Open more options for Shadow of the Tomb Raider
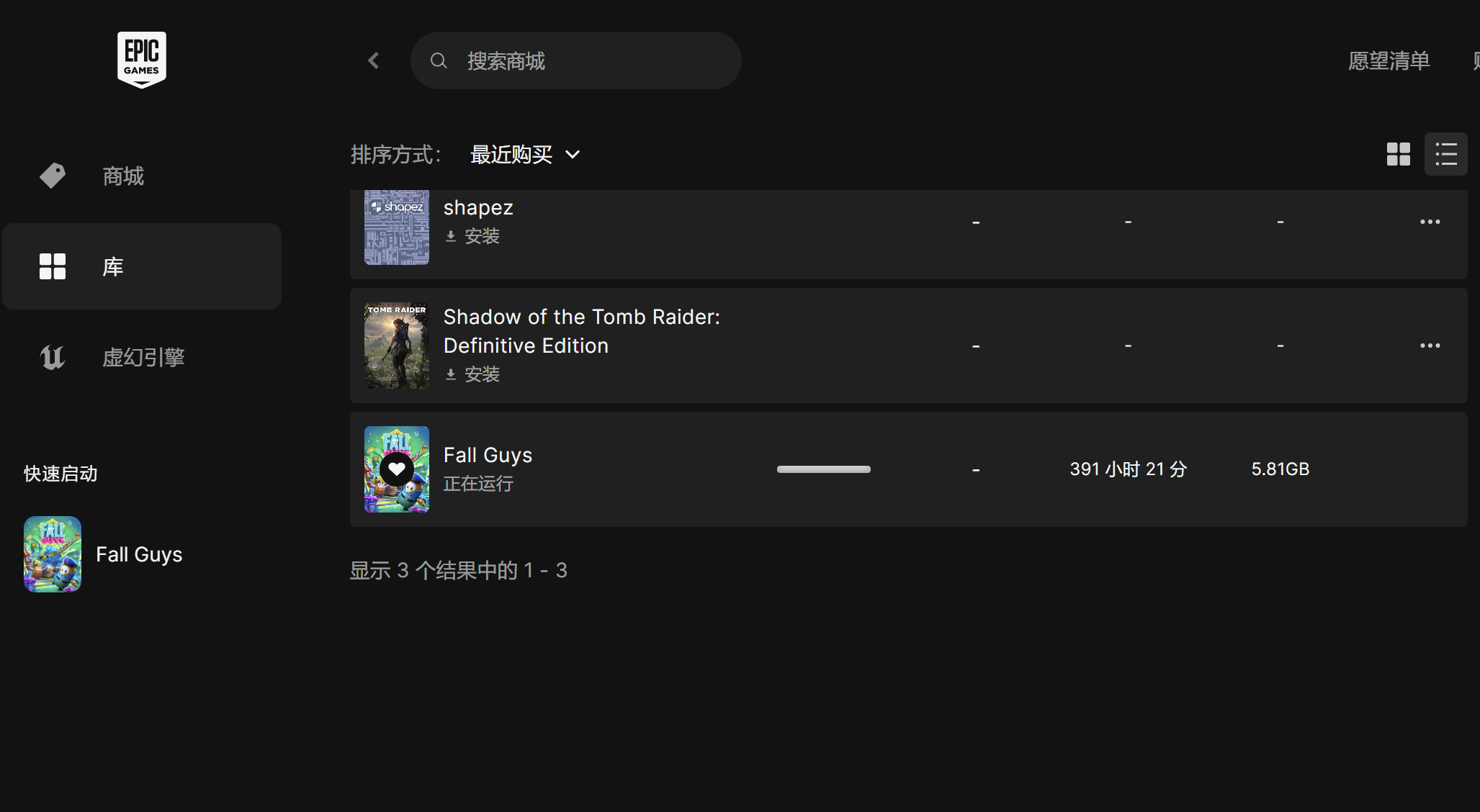This screenshot has width=1480, height=812. (1430, 346)
